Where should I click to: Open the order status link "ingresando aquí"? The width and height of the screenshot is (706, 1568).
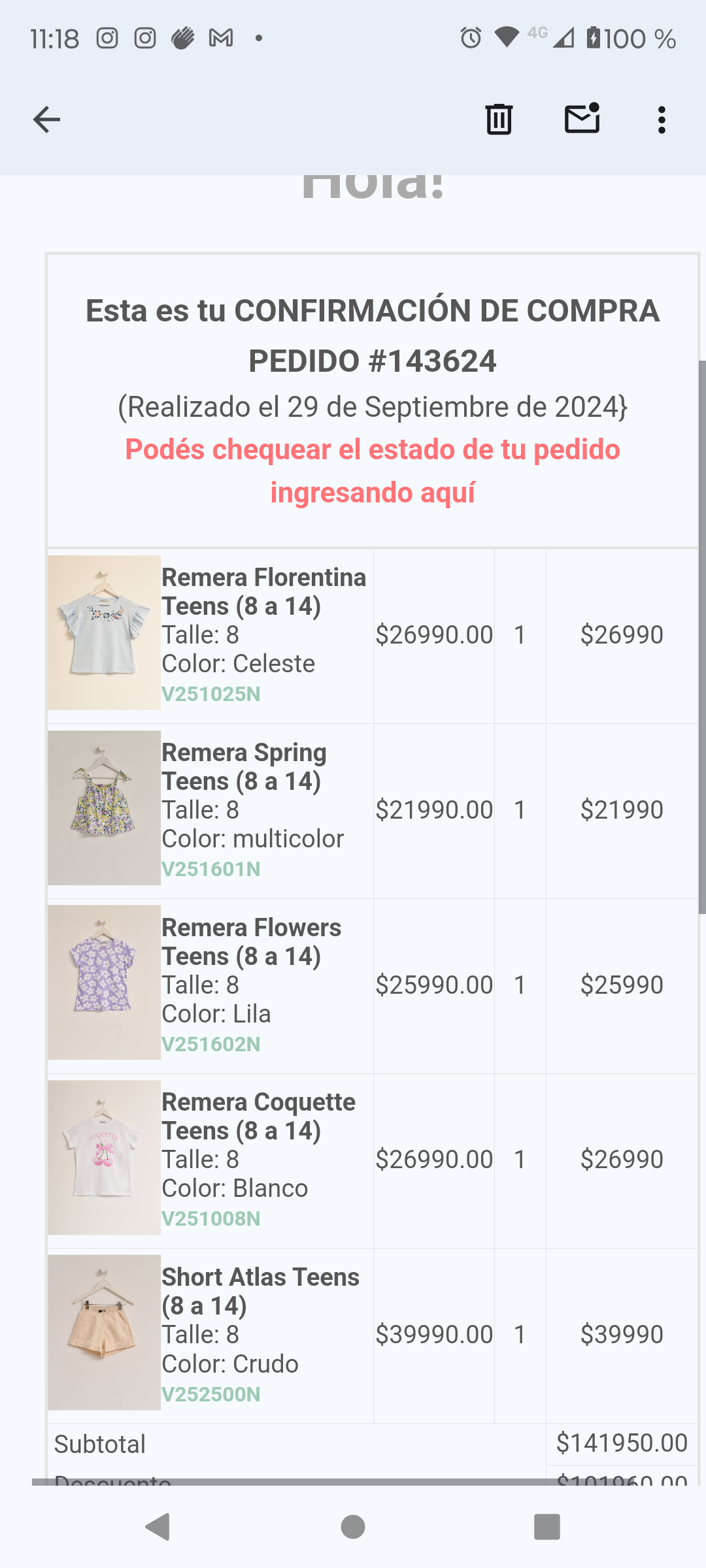(x=373, y=493)
